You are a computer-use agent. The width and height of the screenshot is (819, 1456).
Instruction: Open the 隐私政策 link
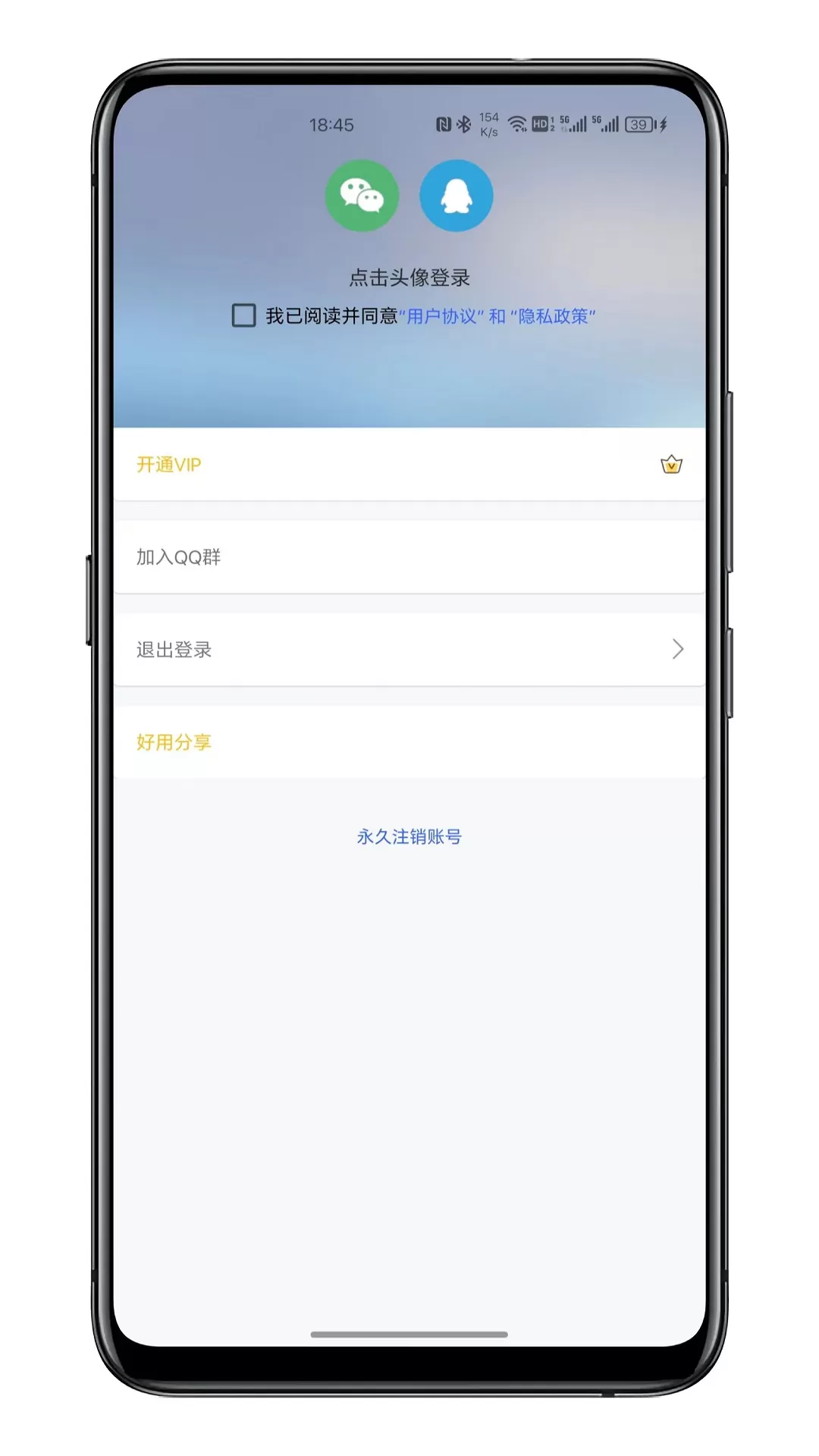[x=554, y=316]
